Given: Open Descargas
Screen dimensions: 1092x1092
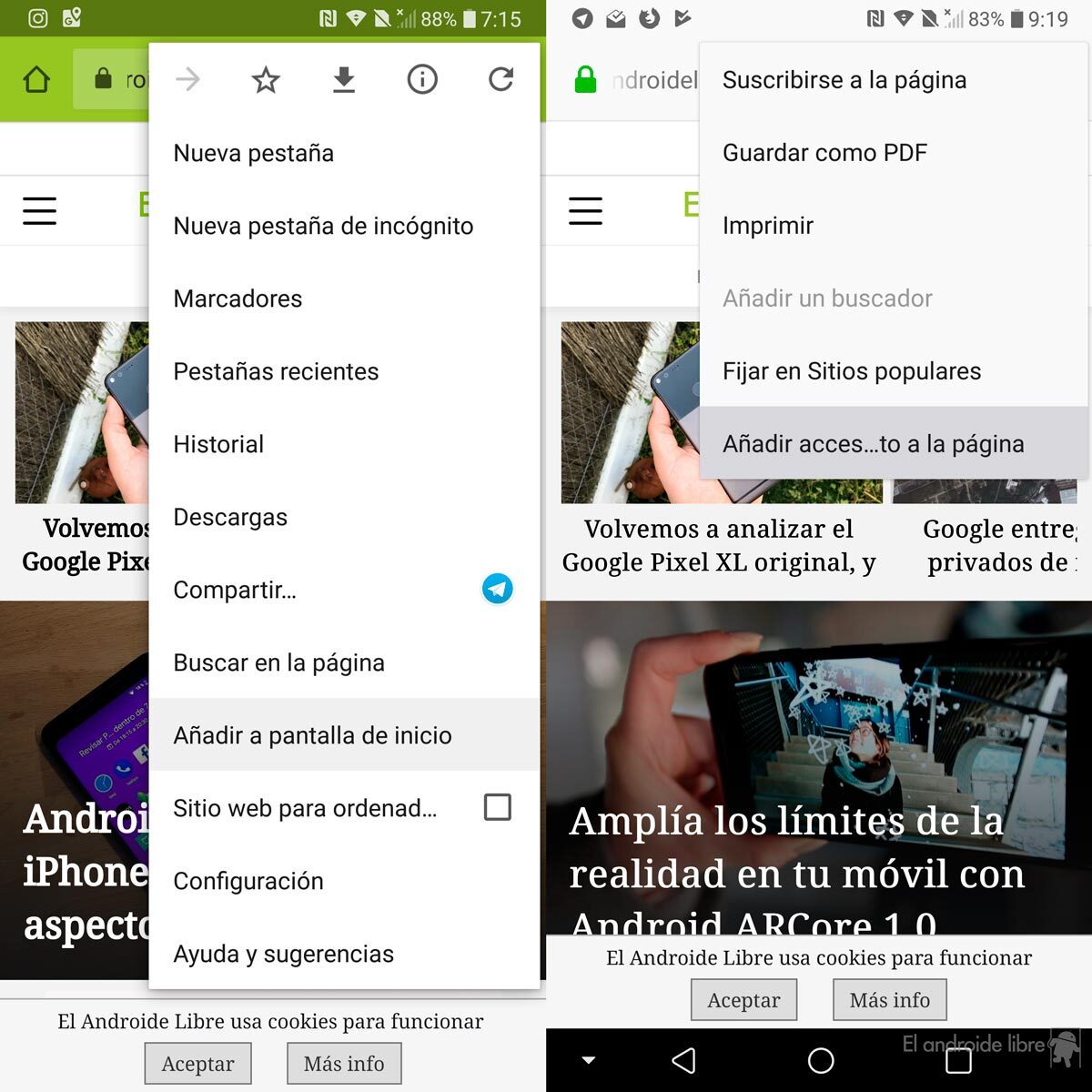Looking at the screenshot, I should (230, 517).
